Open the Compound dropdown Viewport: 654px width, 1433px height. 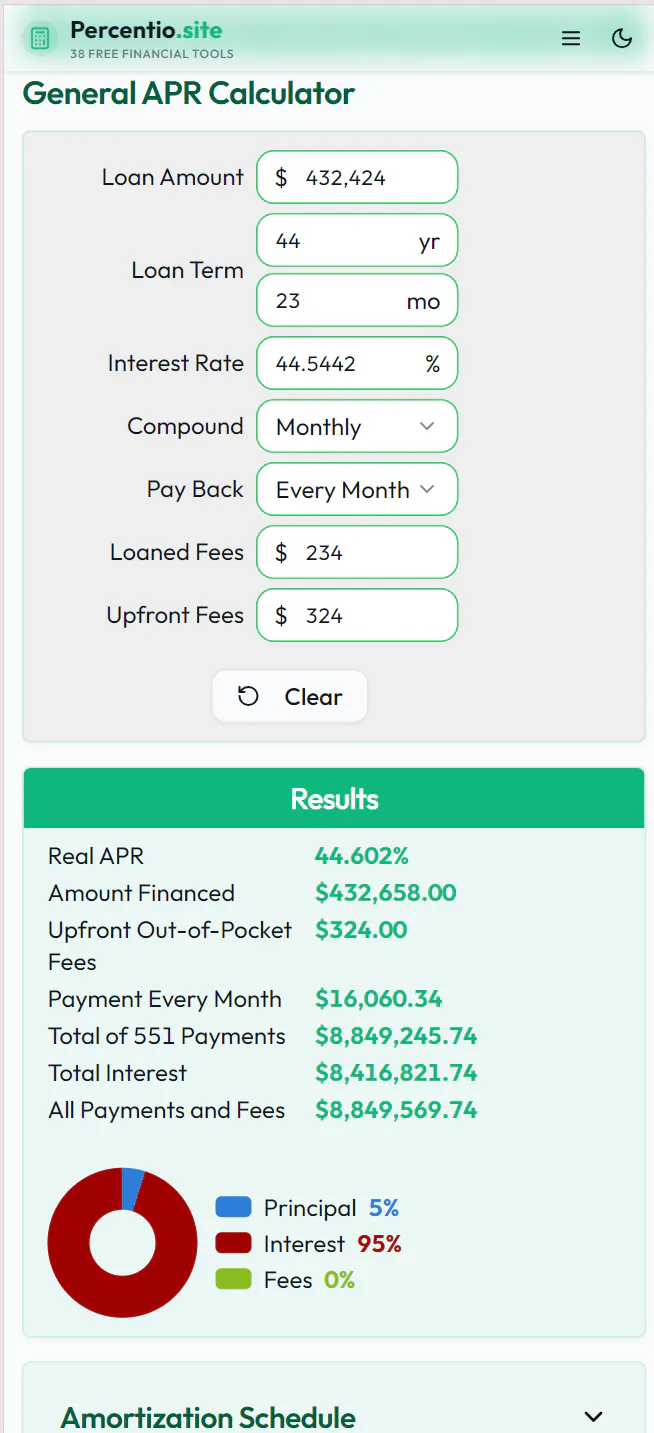coord(357,426)
